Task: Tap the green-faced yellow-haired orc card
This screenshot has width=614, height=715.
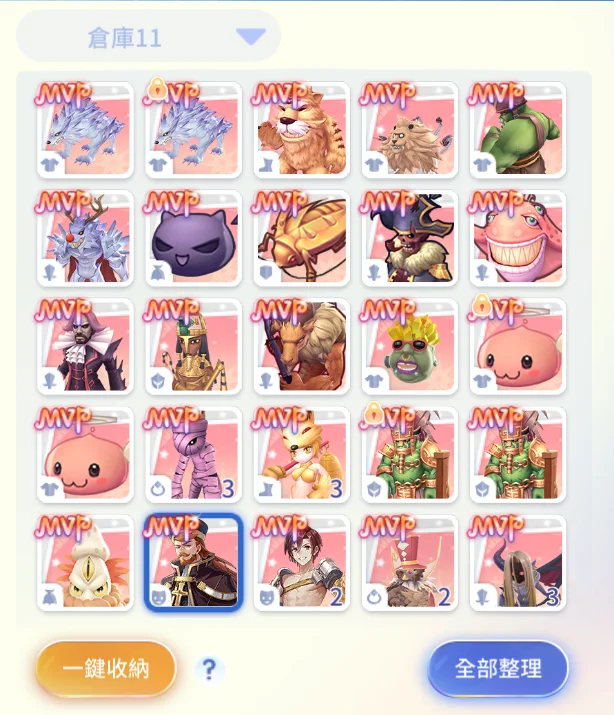Action: pyautogui.click(x=409, y=346)
